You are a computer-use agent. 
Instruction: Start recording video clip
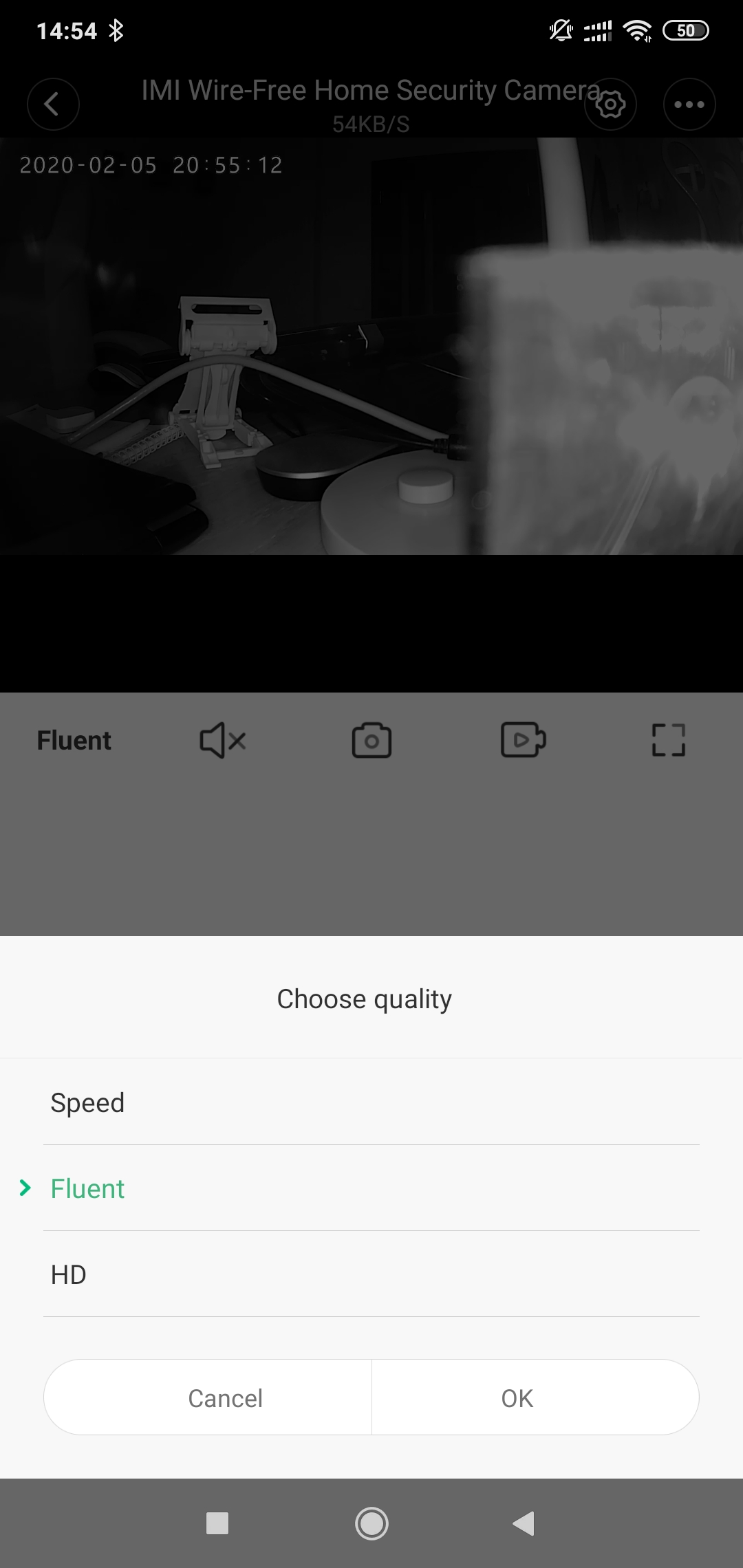pos(523,740)
